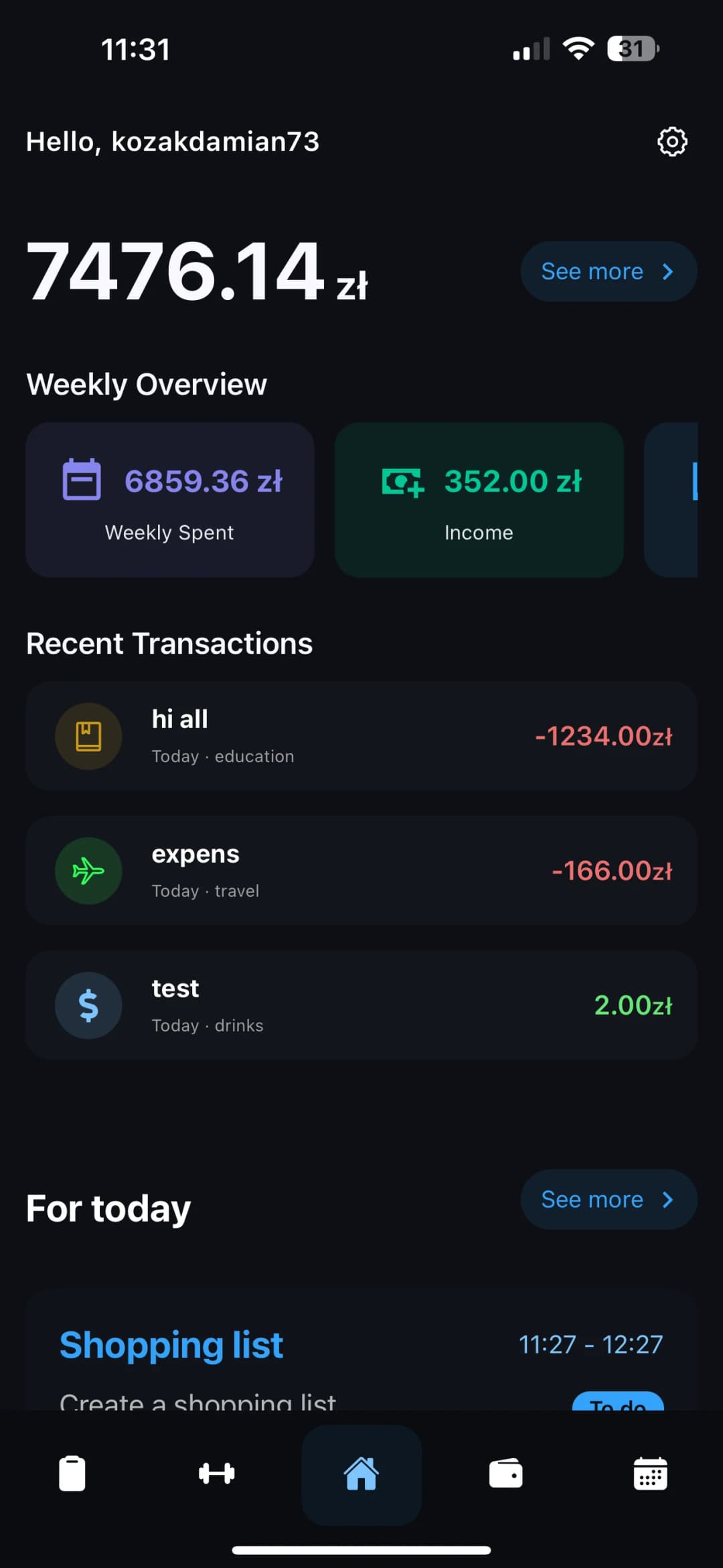The height and width of the screenshot is (1568, 723).
Task: Tap See more next to the balance
Action: click(608, 271)
